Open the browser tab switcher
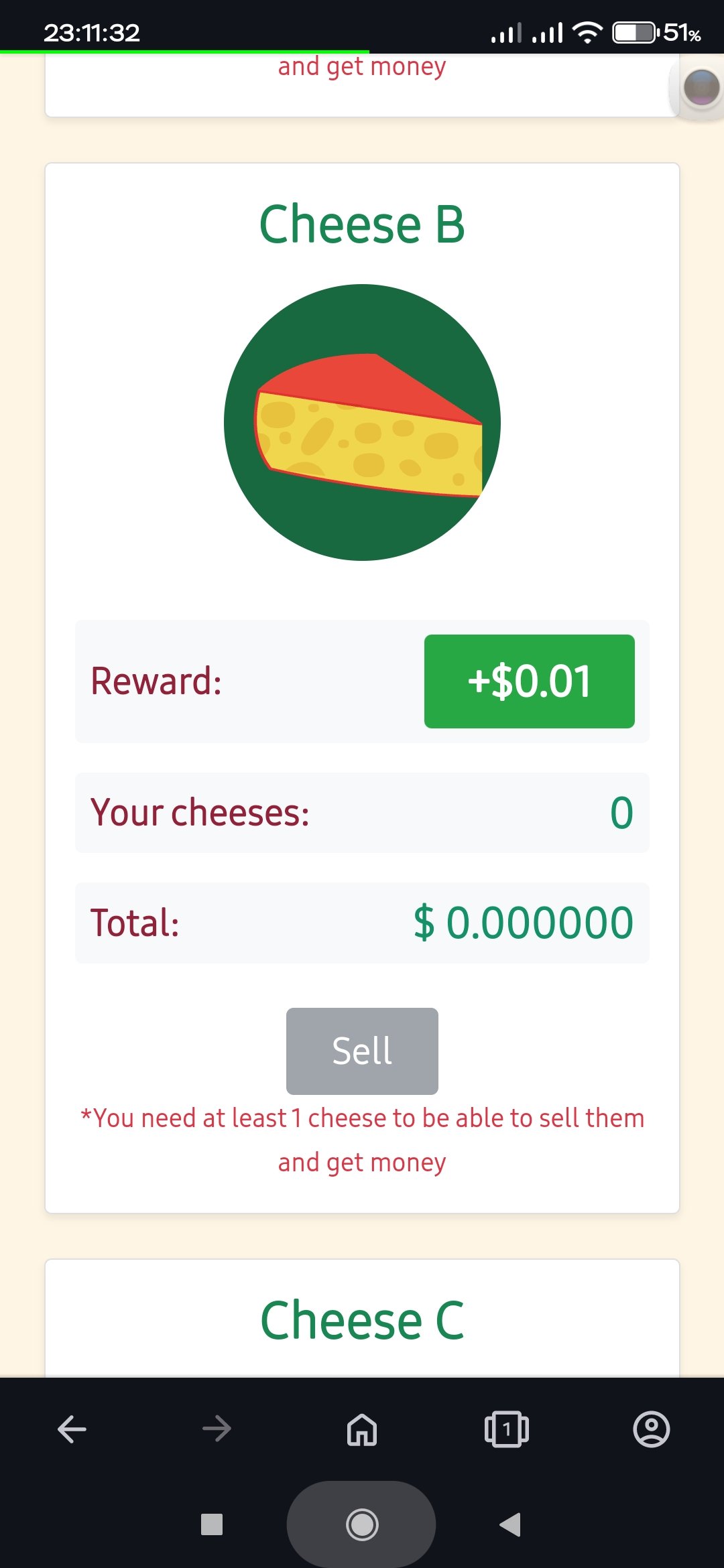This screenshot has width=724, height=1568. [507, 1429]
